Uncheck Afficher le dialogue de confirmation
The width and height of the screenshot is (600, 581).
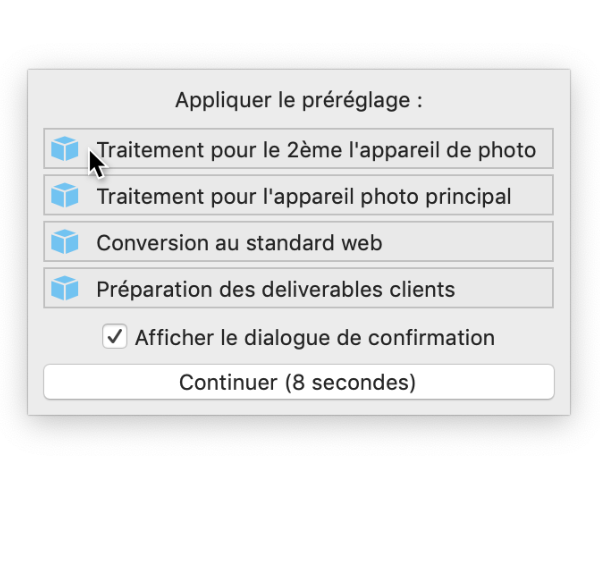pyautogui.click(x=115, y=337)
